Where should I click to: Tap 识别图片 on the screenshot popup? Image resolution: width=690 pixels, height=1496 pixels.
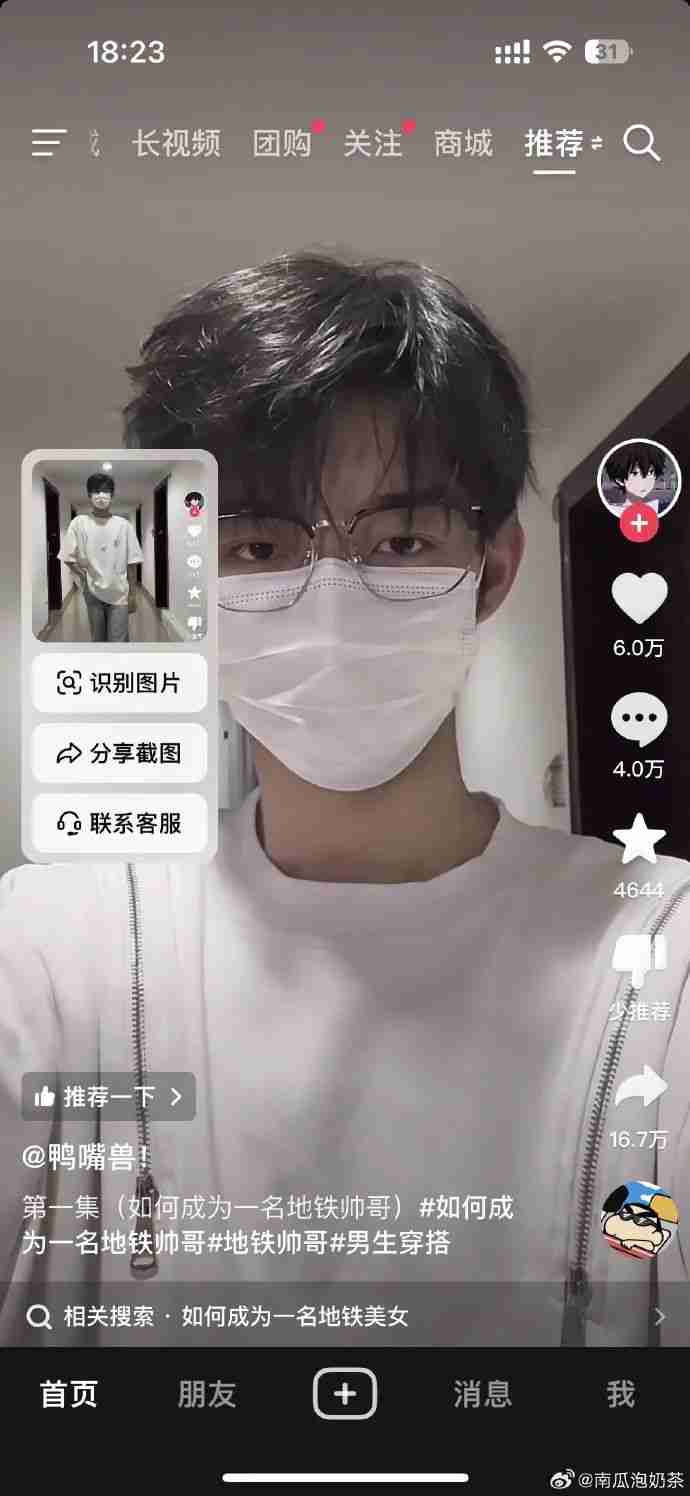click(120, 683)
